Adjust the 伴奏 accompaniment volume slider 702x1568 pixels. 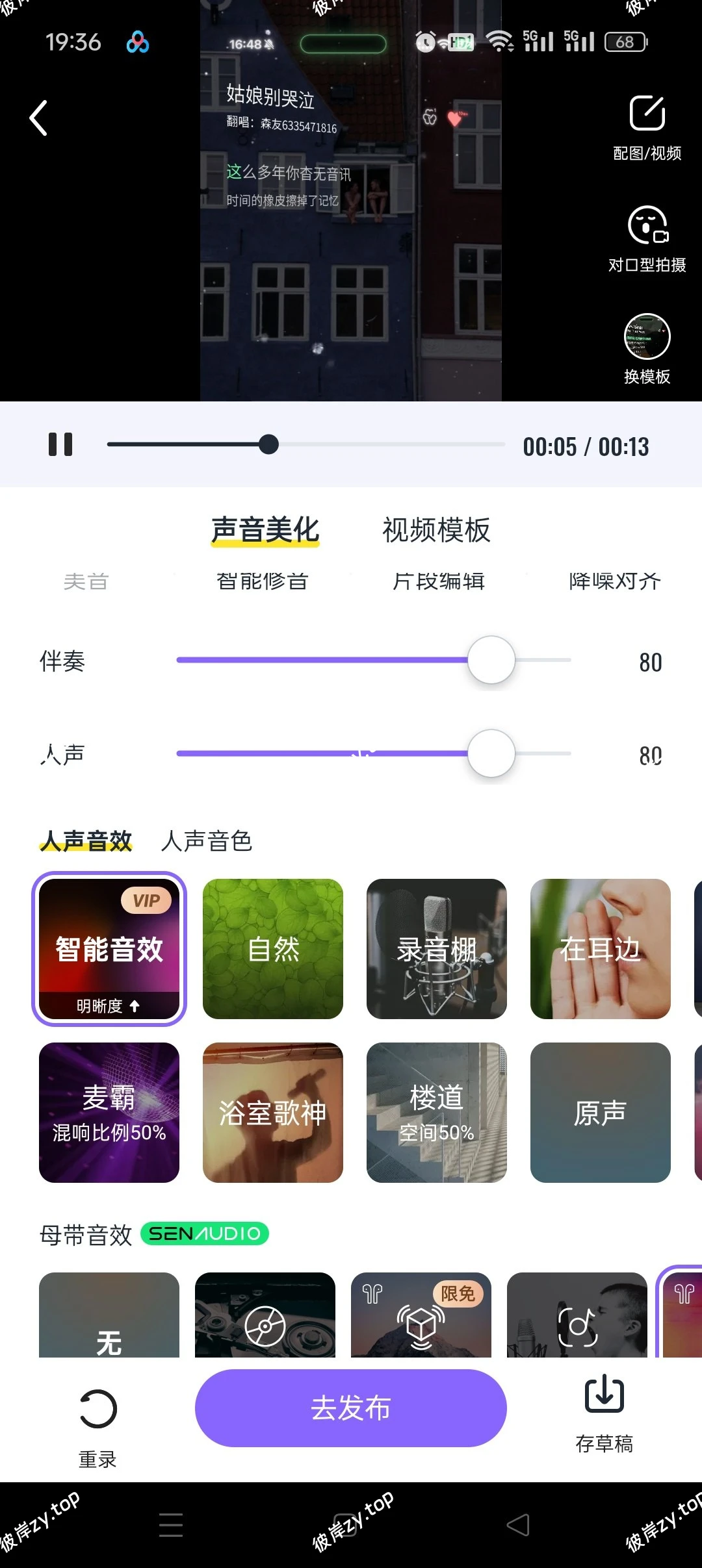pyautogui.click(x=491, y=659)
